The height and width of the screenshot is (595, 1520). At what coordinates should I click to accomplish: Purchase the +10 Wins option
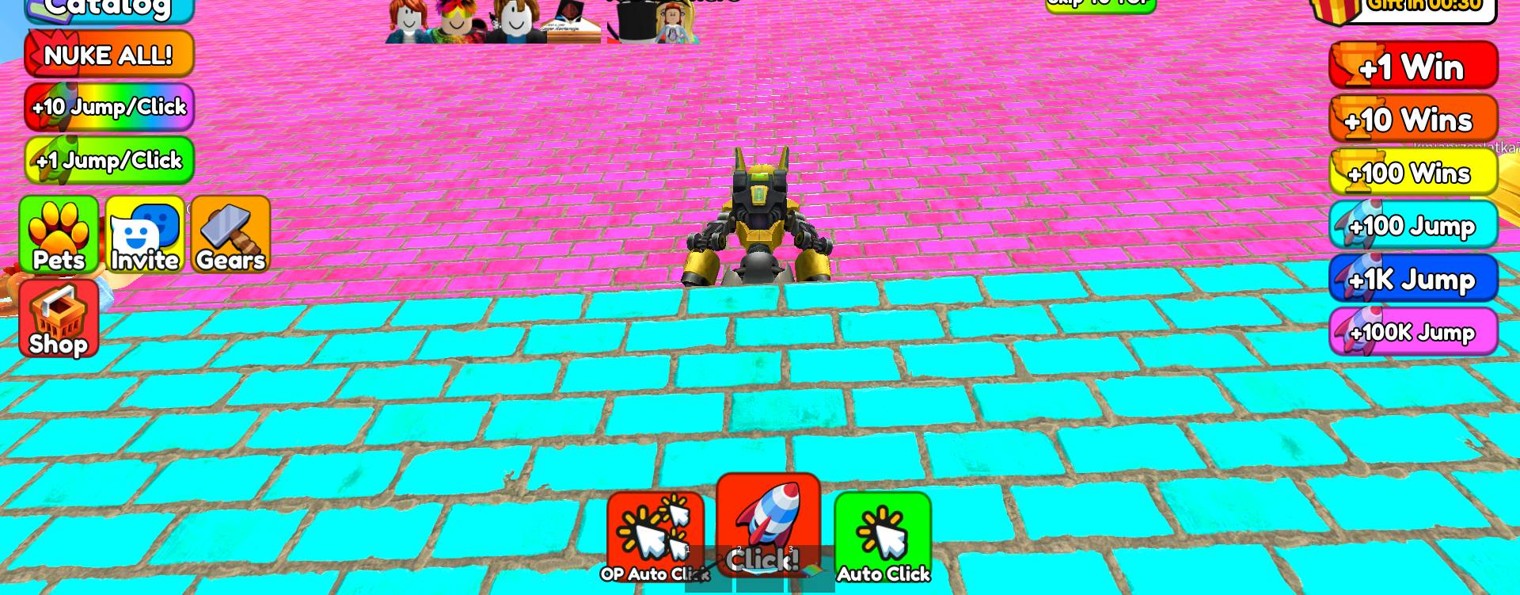[1413, 120]
